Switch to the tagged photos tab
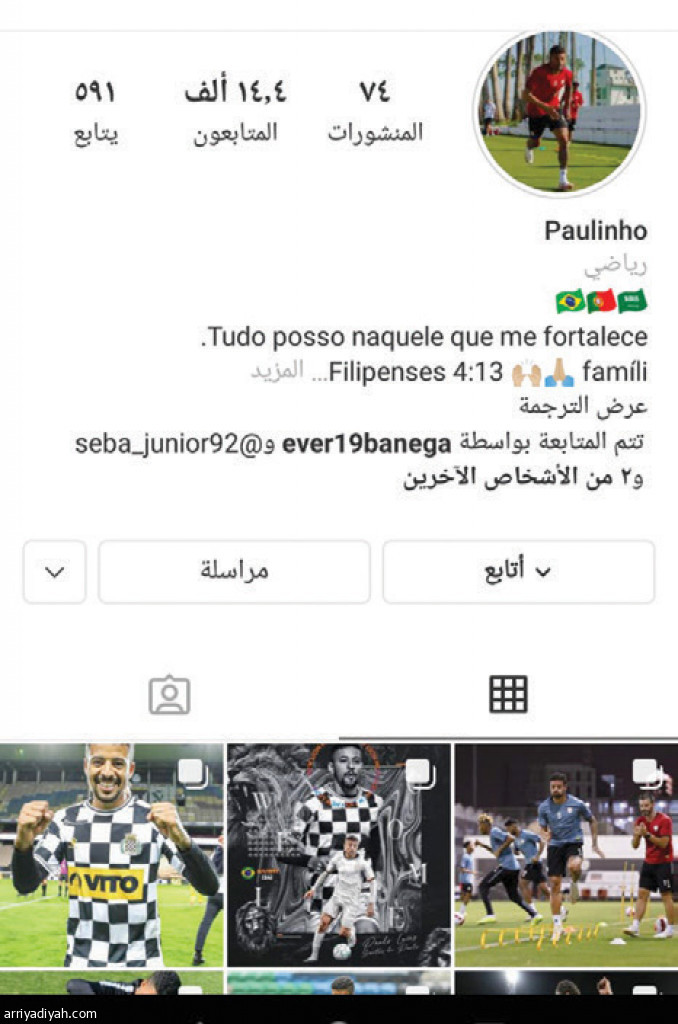The width and height of the screenshot is (678, 1024). pyautogui.click(x=169, y=695)
